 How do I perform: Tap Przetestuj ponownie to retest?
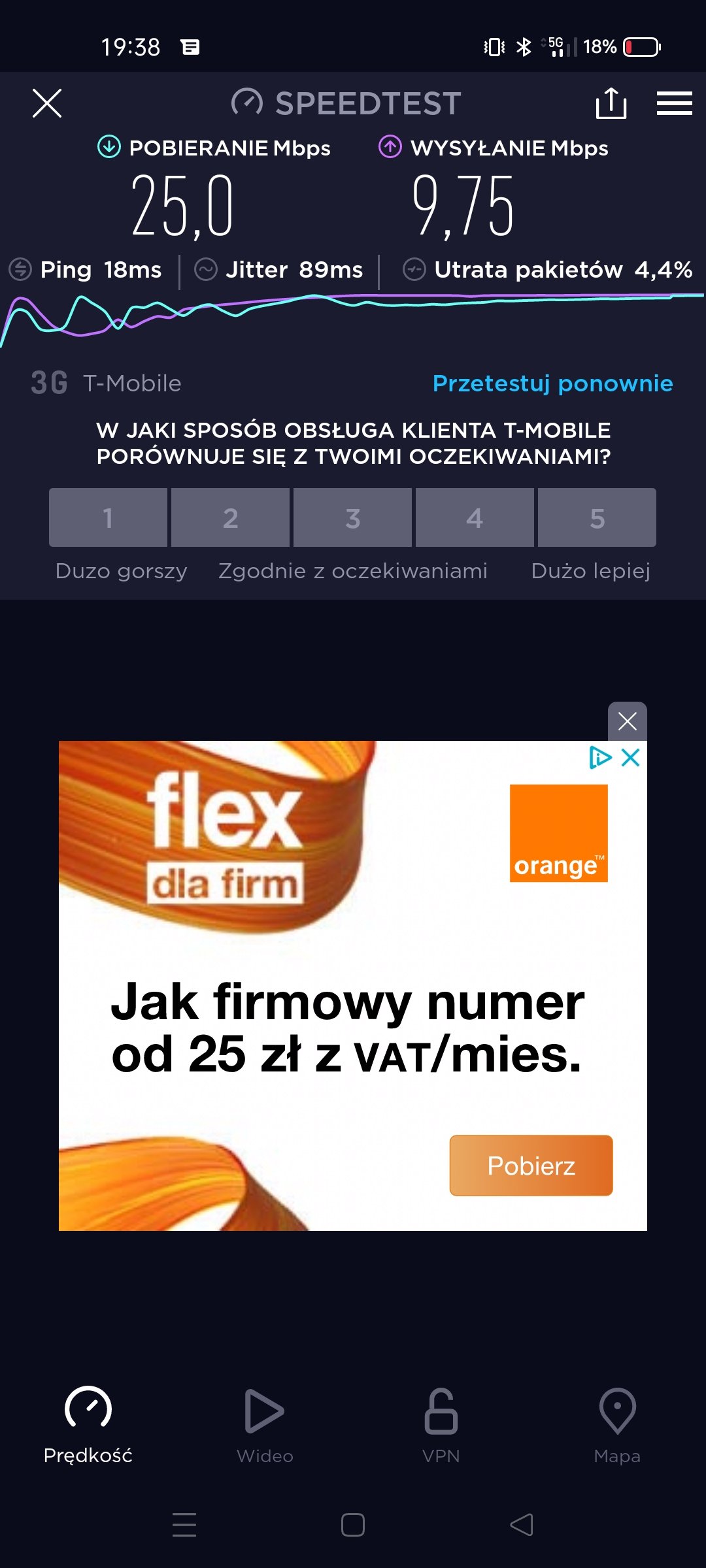[552, 383]
